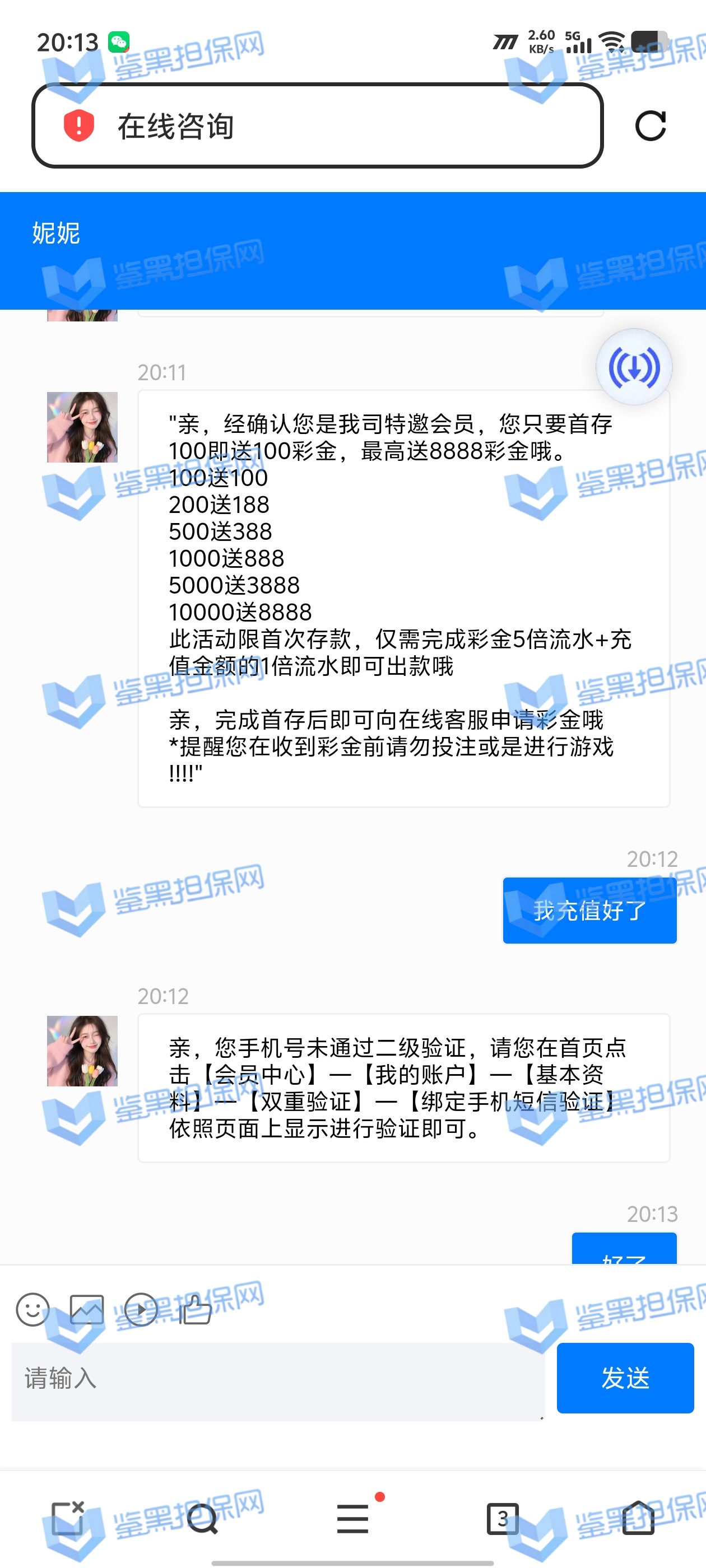View the 3 open browser tabs
The image size is (706, 1568).
coord(503,1519)
